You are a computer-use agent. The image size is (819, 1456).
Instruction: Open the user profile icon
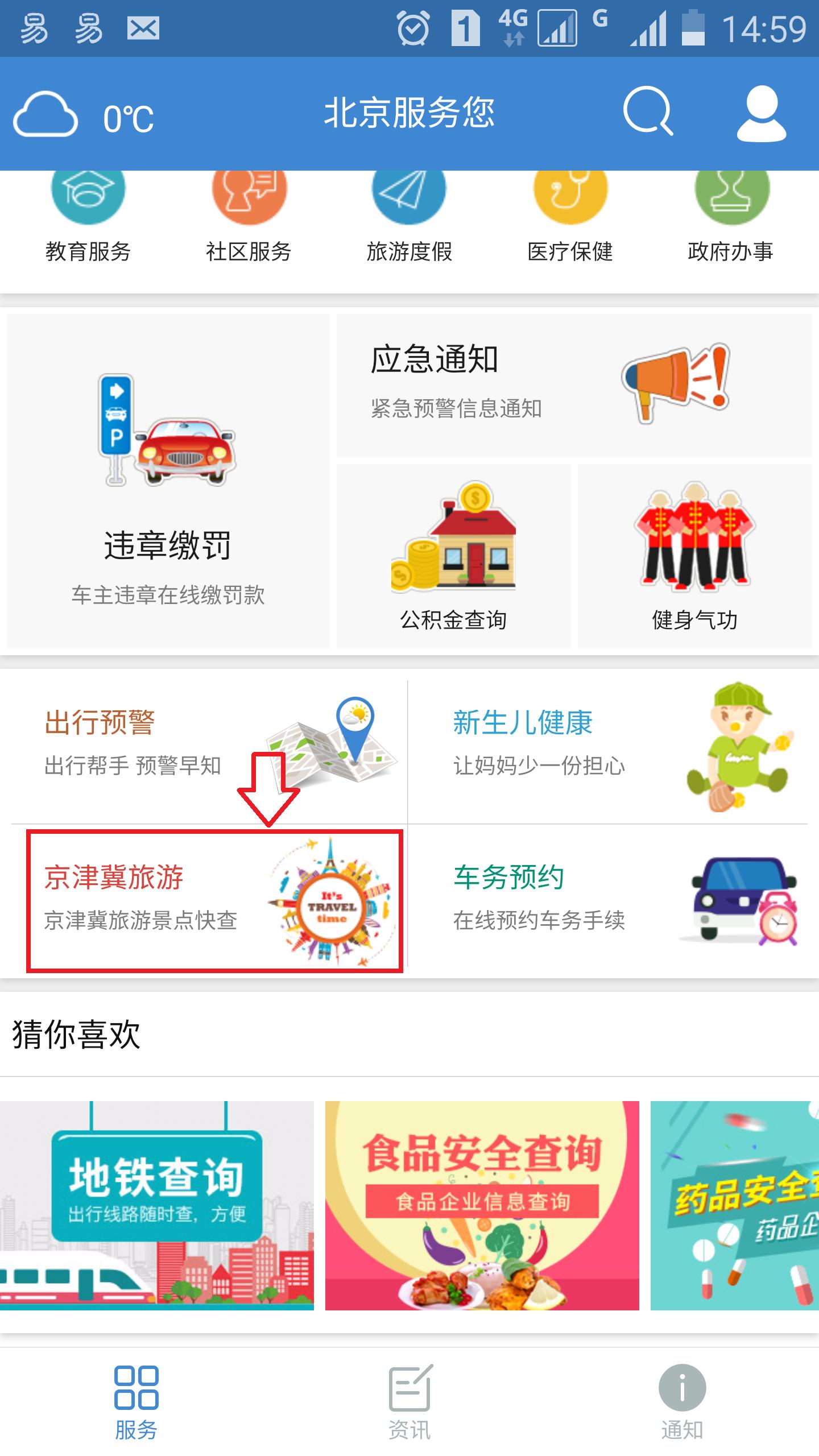pyautogui.click(x=760, y=113)
